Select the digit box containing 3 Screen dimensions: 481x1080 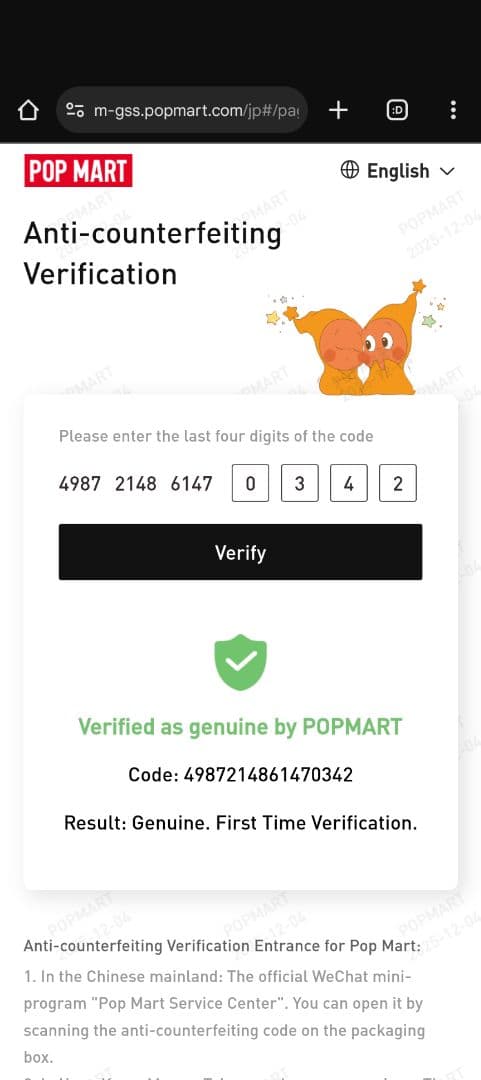pyautogui.click(x=300, y=484)
